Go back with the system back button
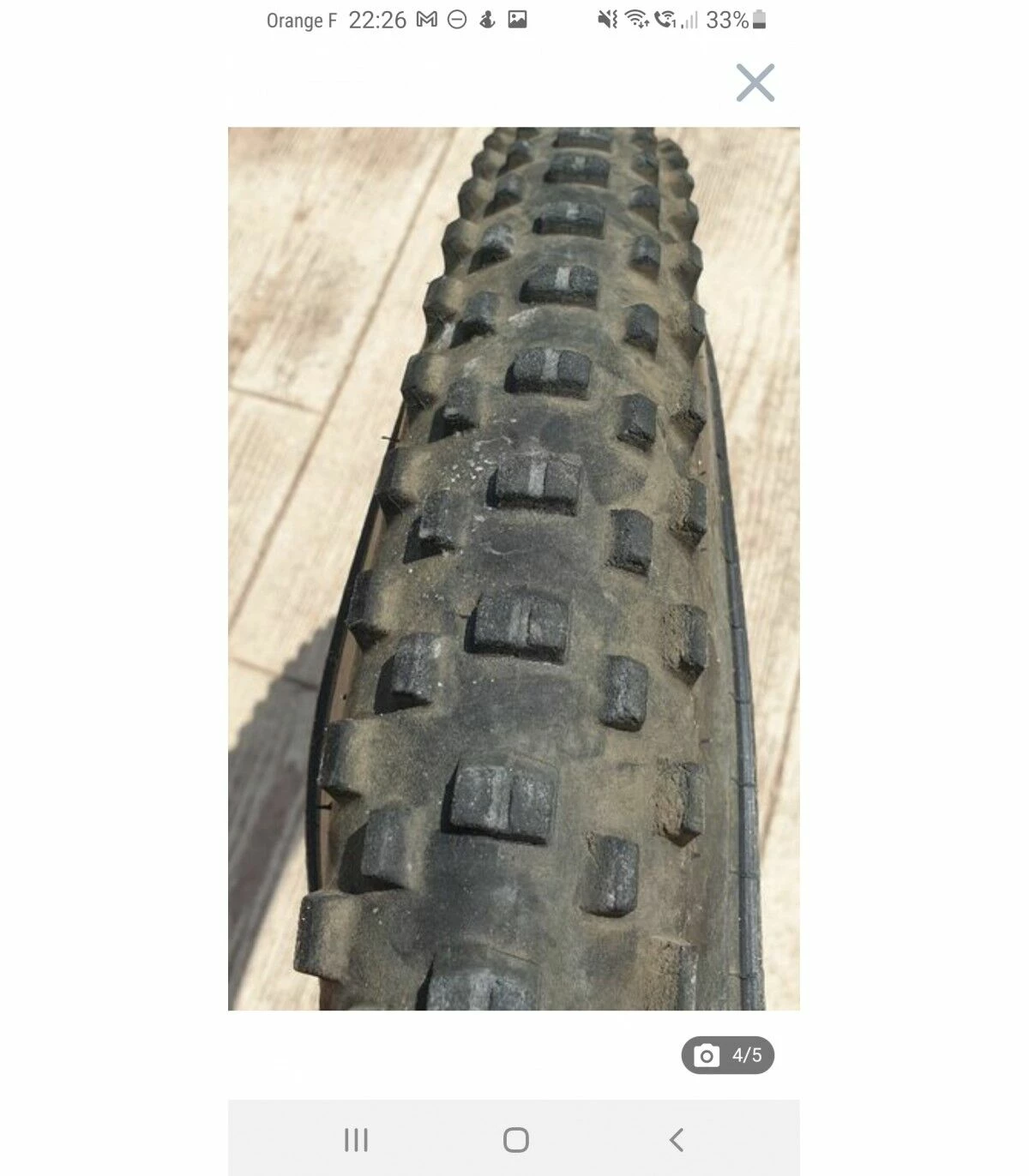 (x=676, y=1139)
